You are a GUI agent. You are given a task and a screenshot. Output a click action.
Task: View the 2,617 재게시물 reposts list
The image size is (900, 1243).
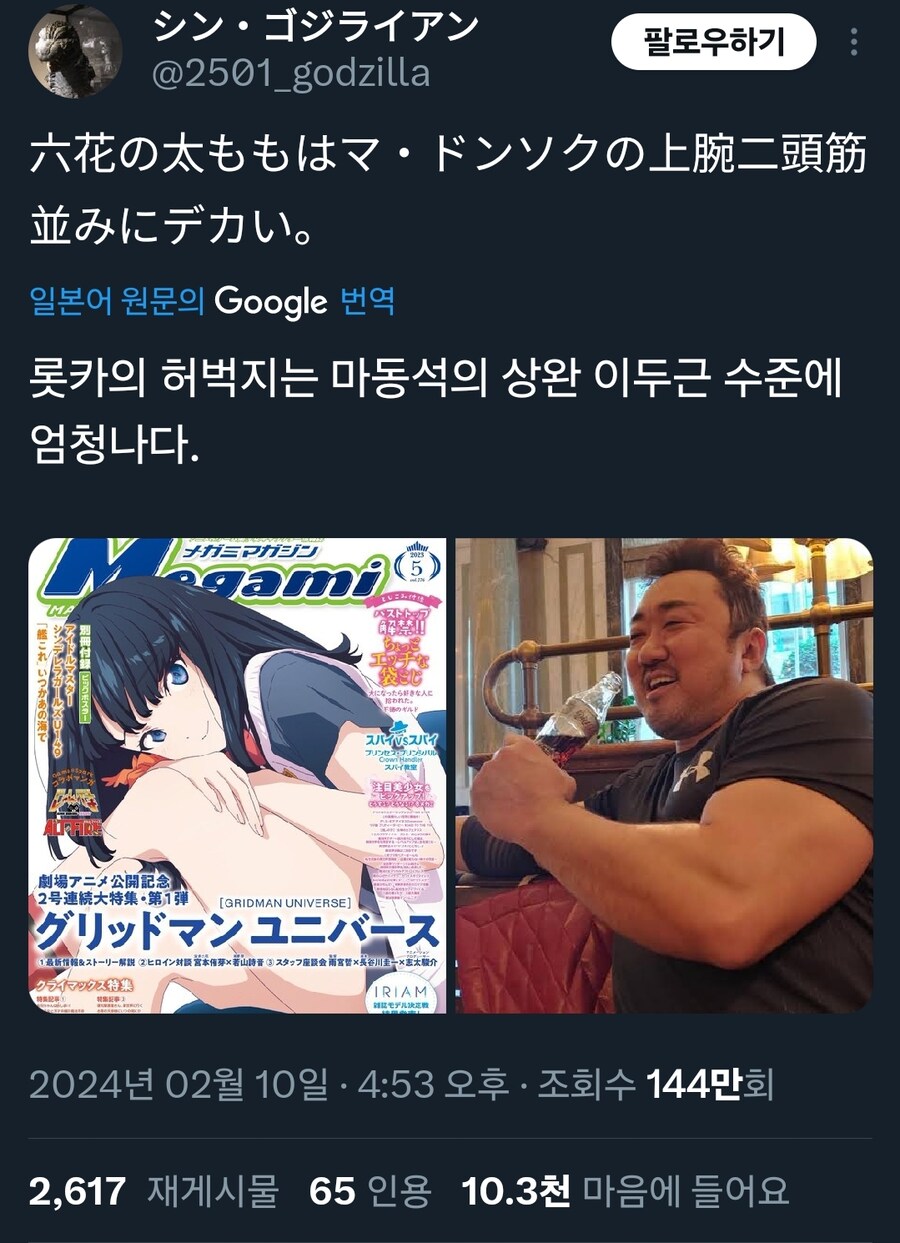click(x=153, y=1190)
